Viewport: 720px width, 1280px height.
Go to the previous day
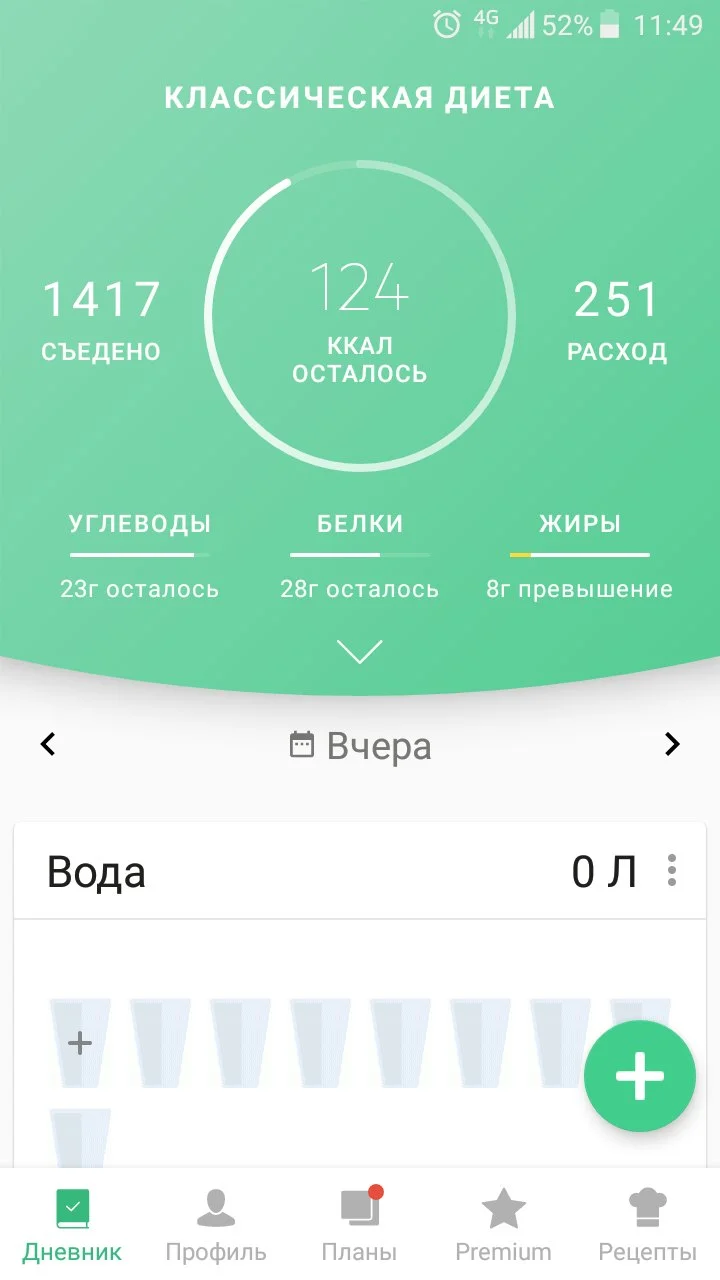coord(48,745)
